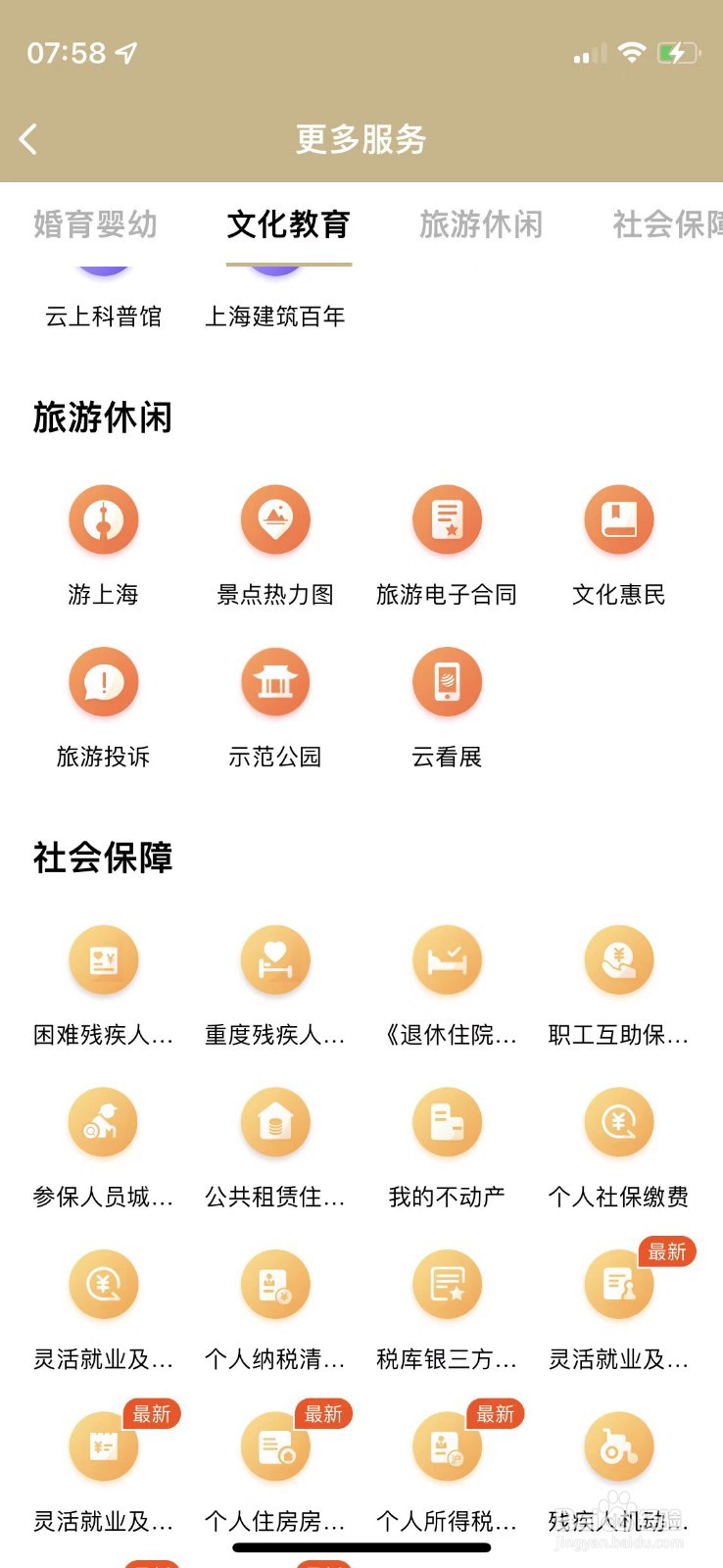Open 云上科普馆 service
Screen dimensions: 723x1568
[103, 316]
